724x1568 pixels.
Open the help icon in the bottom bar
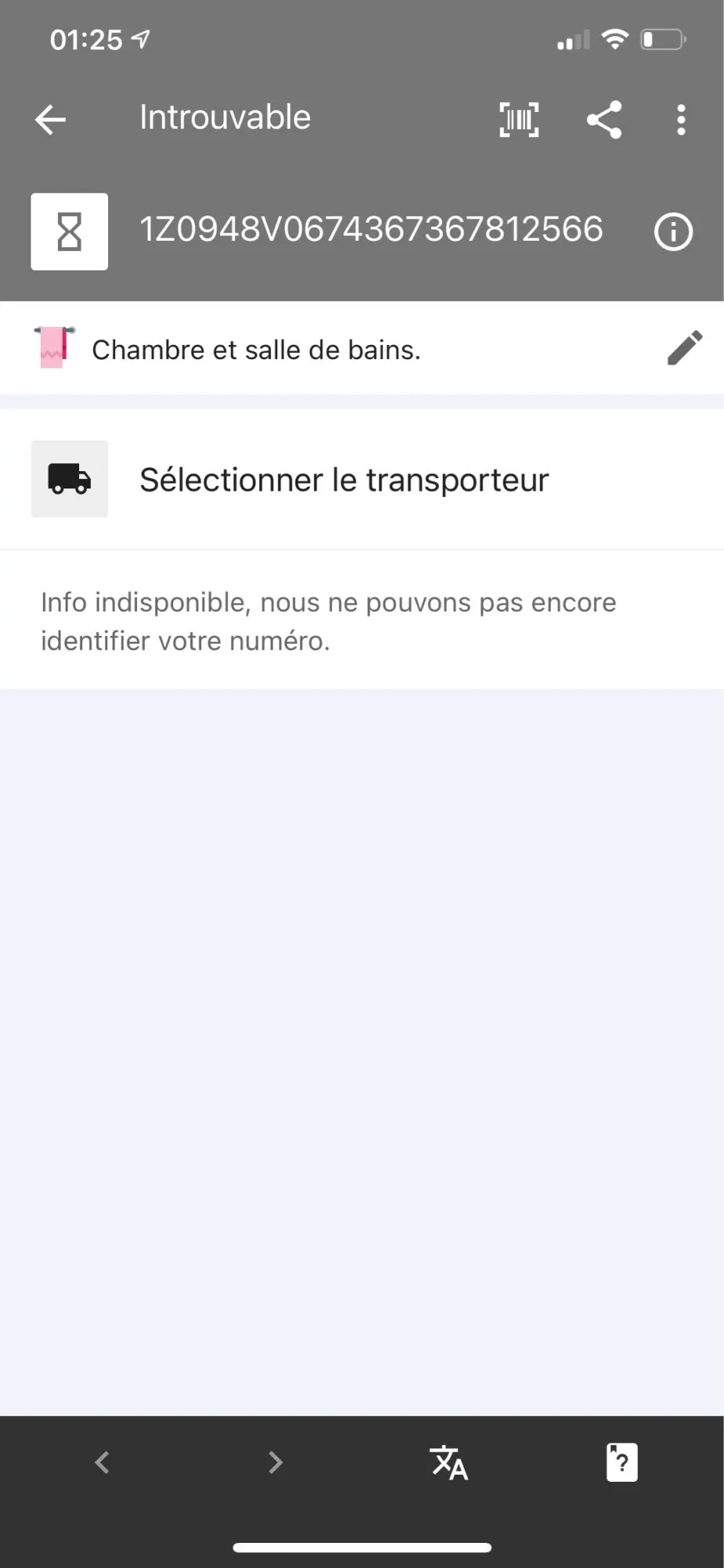pyautogui.click(x=621, y=1462)
